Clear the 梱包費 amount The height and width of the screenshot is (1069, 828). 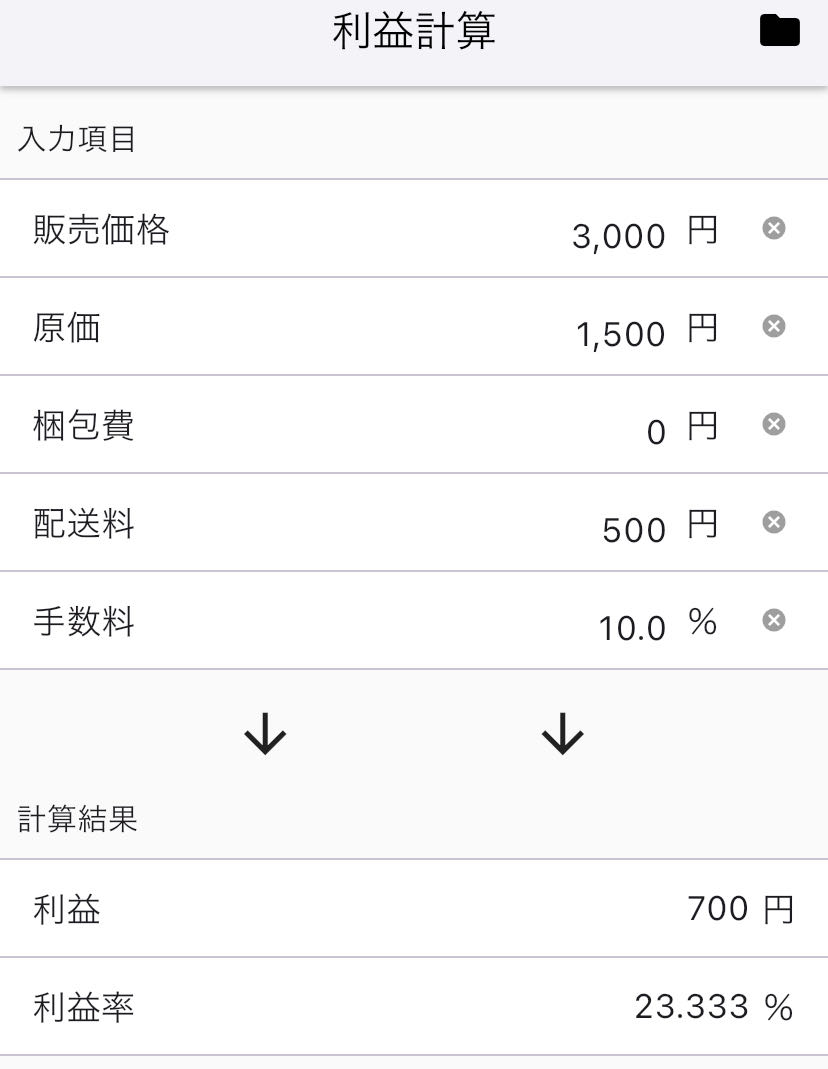point(774,425)
